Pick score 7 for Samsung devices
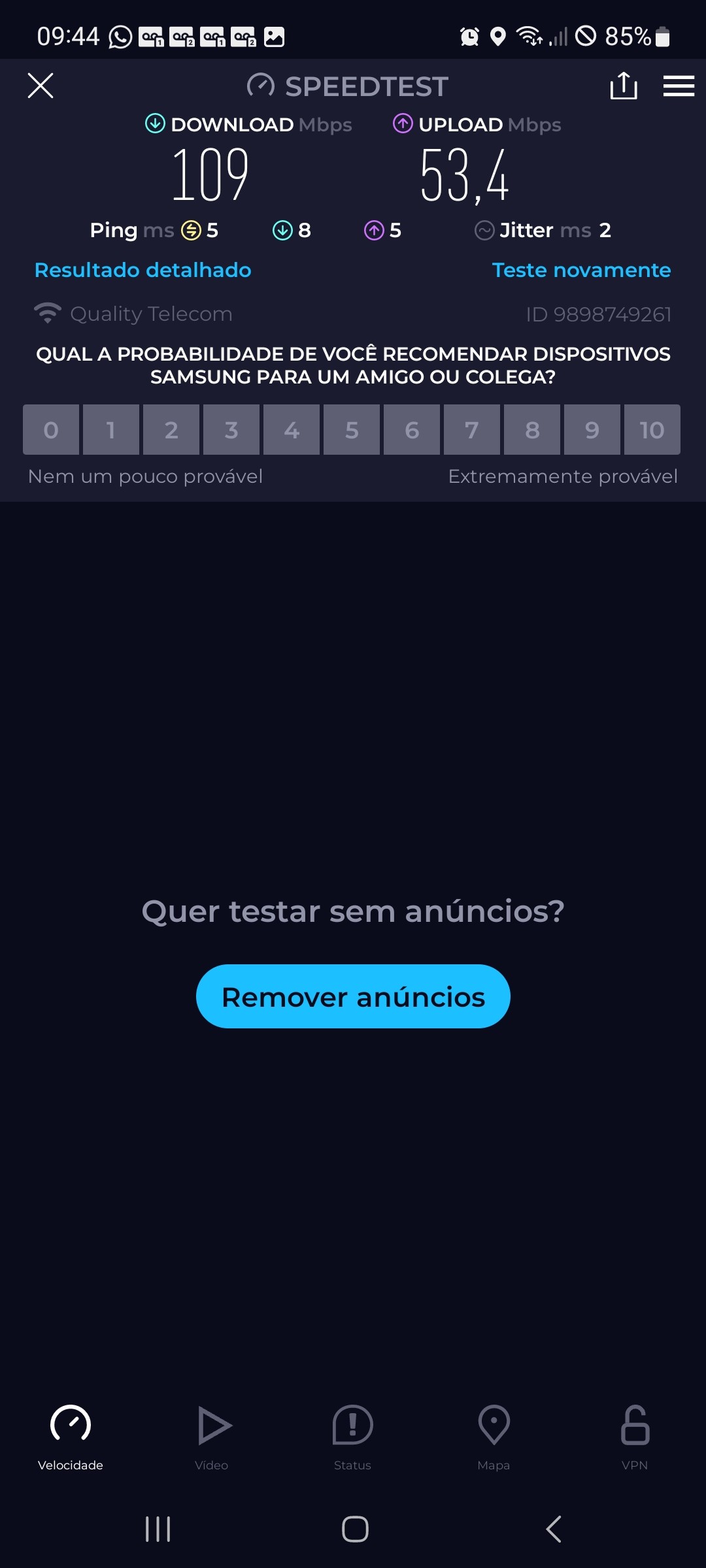The width and height of the screenshot is (706, 1568). coord(472,430)
